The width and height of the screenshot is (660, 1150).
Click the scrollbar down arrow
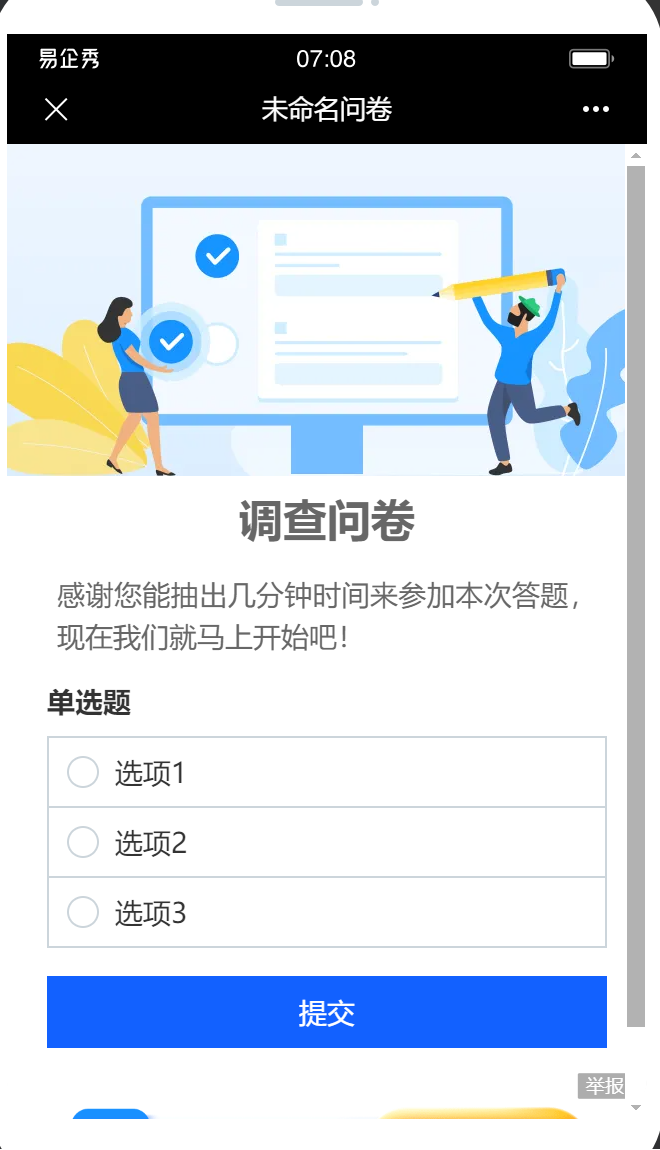coord(636,1107)
